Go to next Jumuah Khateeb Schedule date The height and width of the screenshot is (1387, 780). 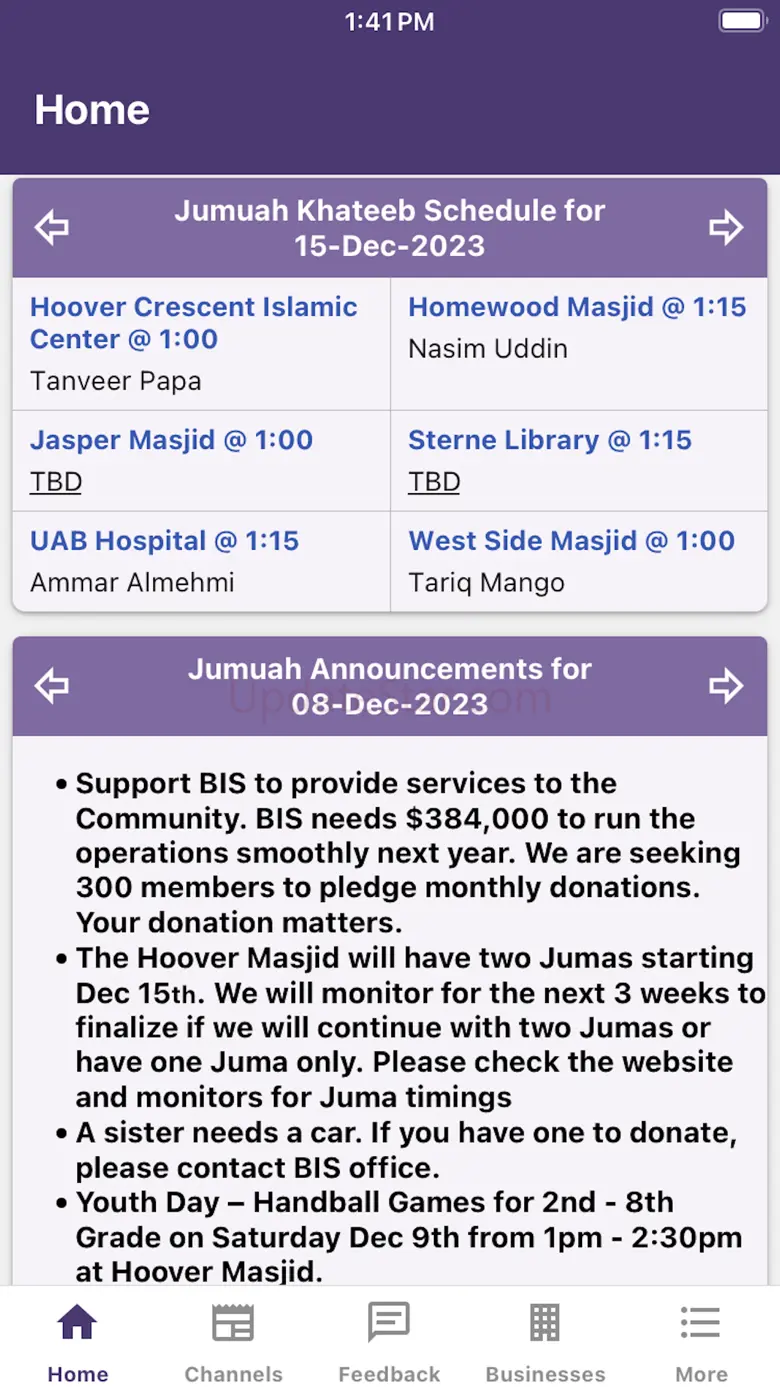pyautogui.click(x=726, y=228)
